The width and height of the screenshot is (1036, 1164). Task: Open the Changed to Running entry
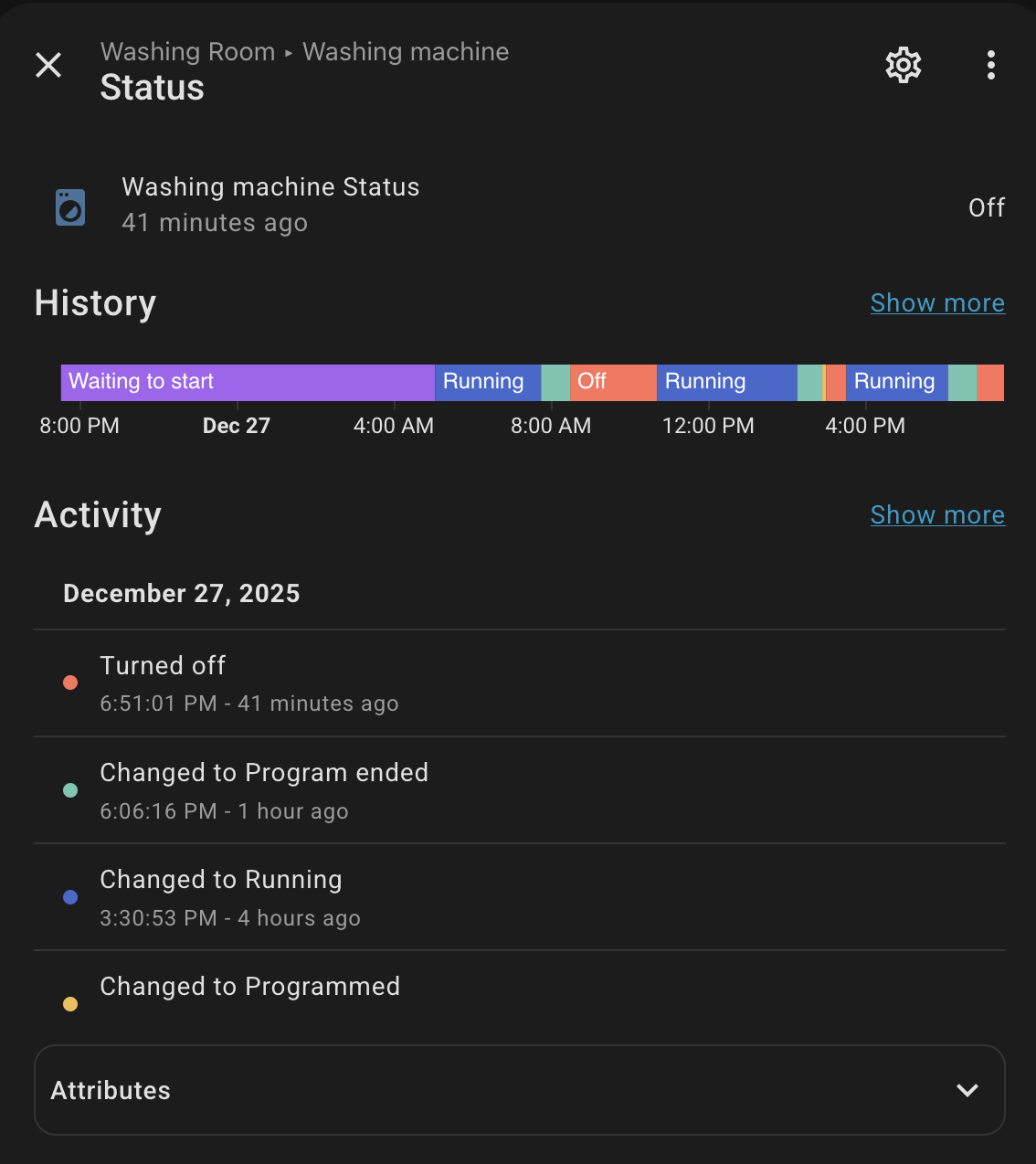click(x=228, y=897)
